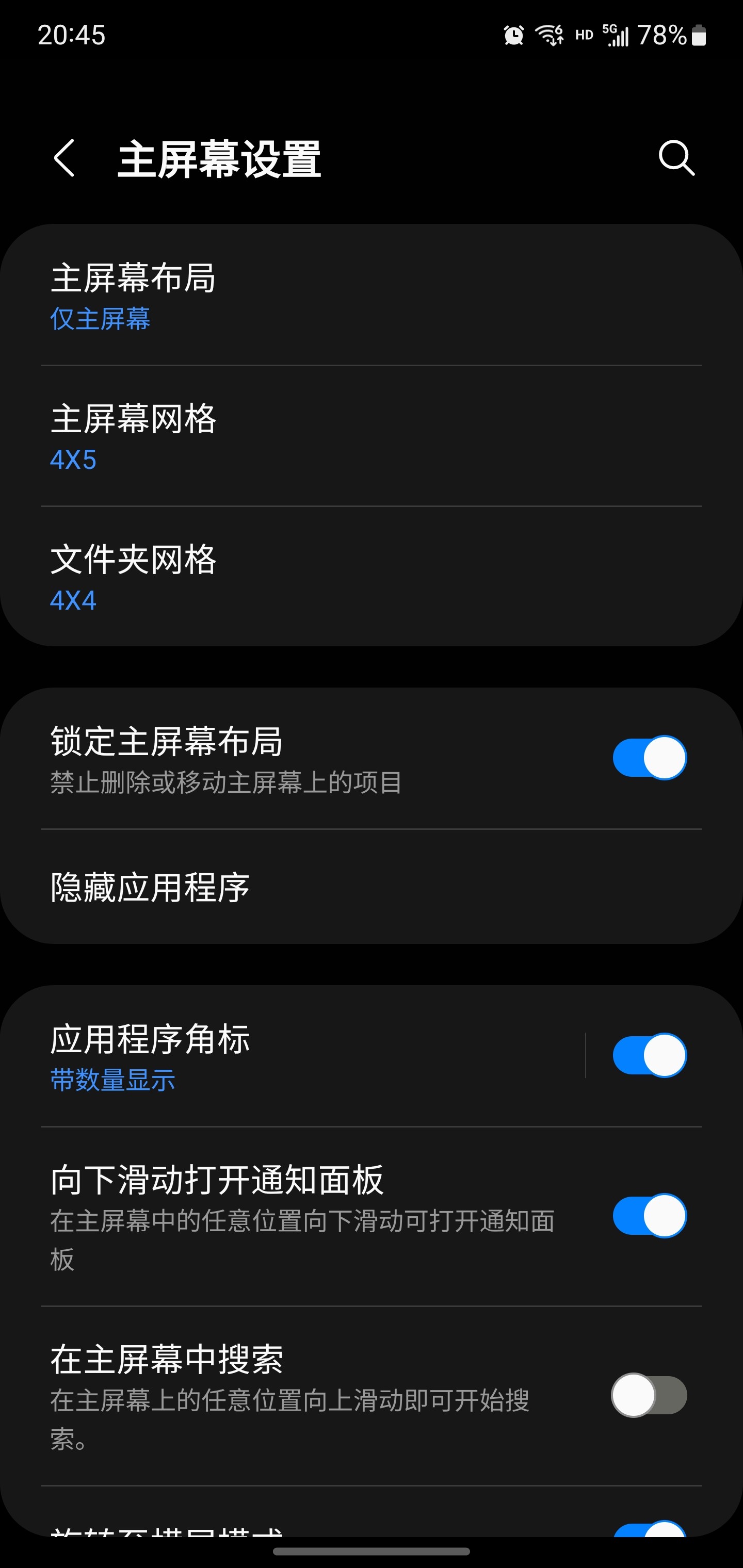Toggle off 向下滑动打开通知面板
Viewport: 743px width, 1568px height.
(x=649, y=1216)
